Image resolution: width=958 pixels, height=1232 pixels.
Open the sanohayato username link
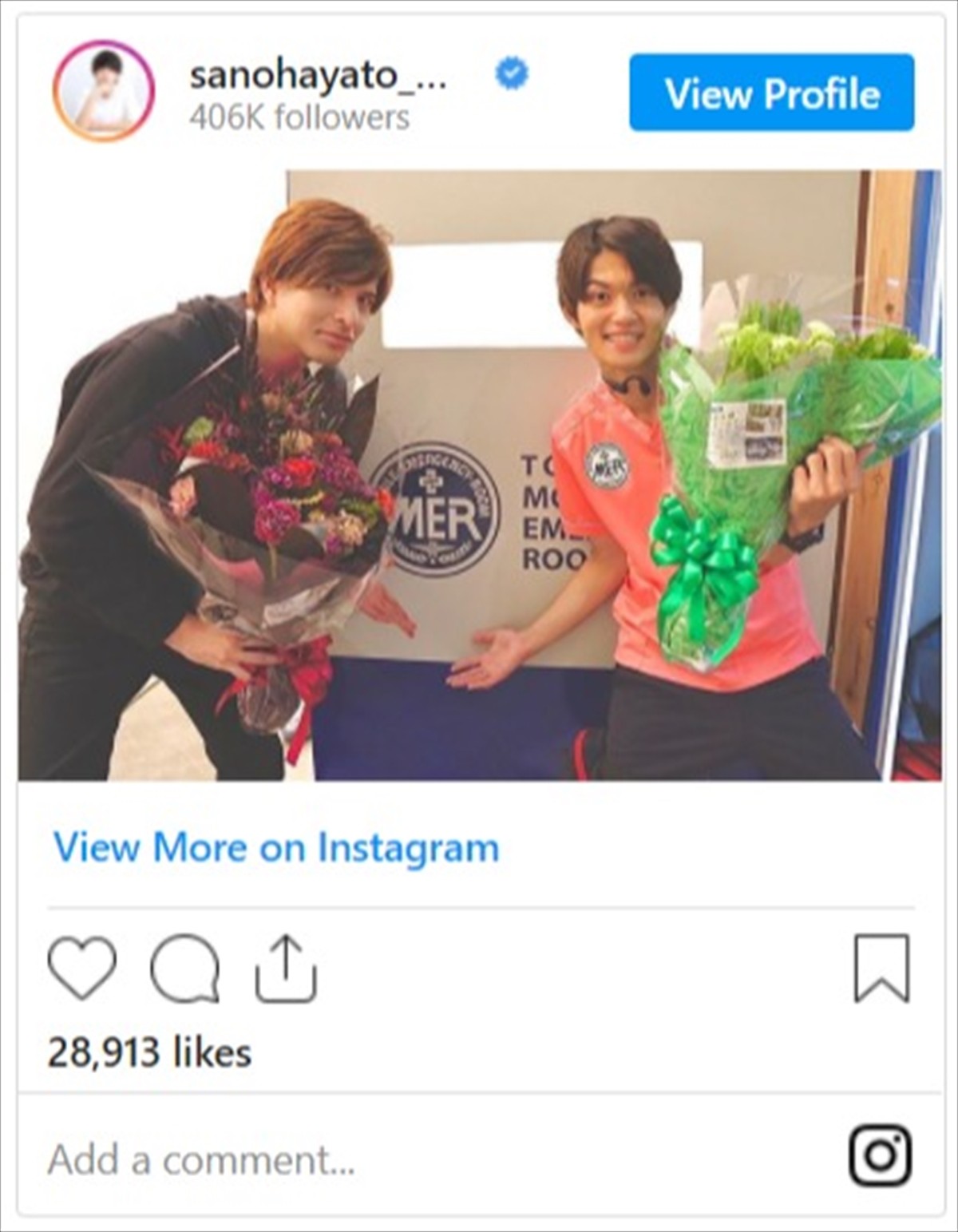click(x=318, y=76)
